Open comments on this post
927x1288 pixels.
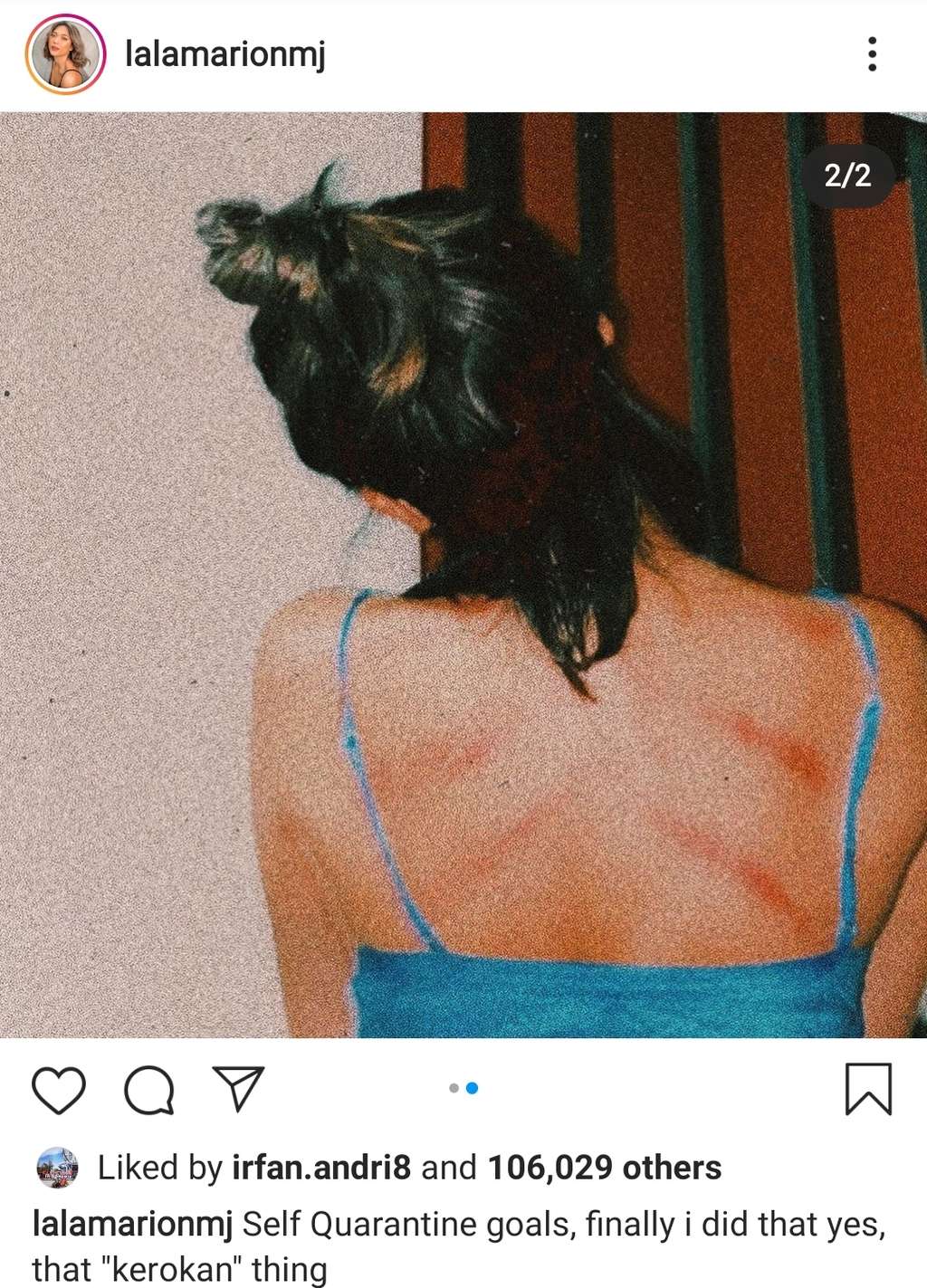click(149, 1089)
